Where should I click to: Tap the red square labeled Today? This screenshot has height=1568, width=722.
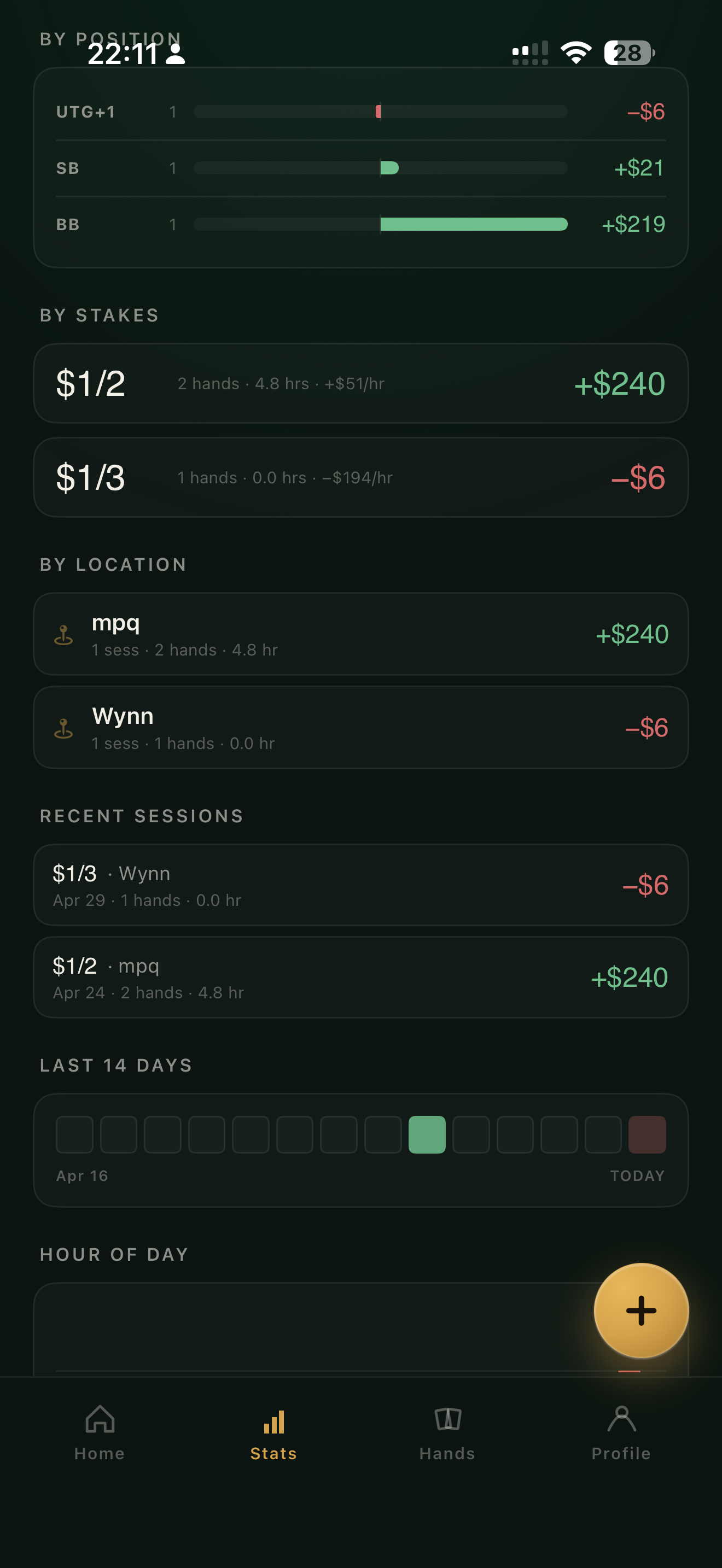(647, 1133)
